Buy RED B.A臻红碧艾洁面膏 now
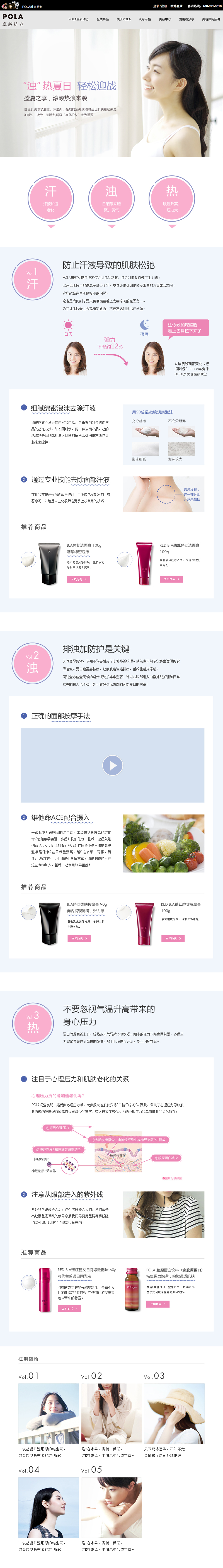Screen dimensions: 223x1568 click(x=171, y=580)
